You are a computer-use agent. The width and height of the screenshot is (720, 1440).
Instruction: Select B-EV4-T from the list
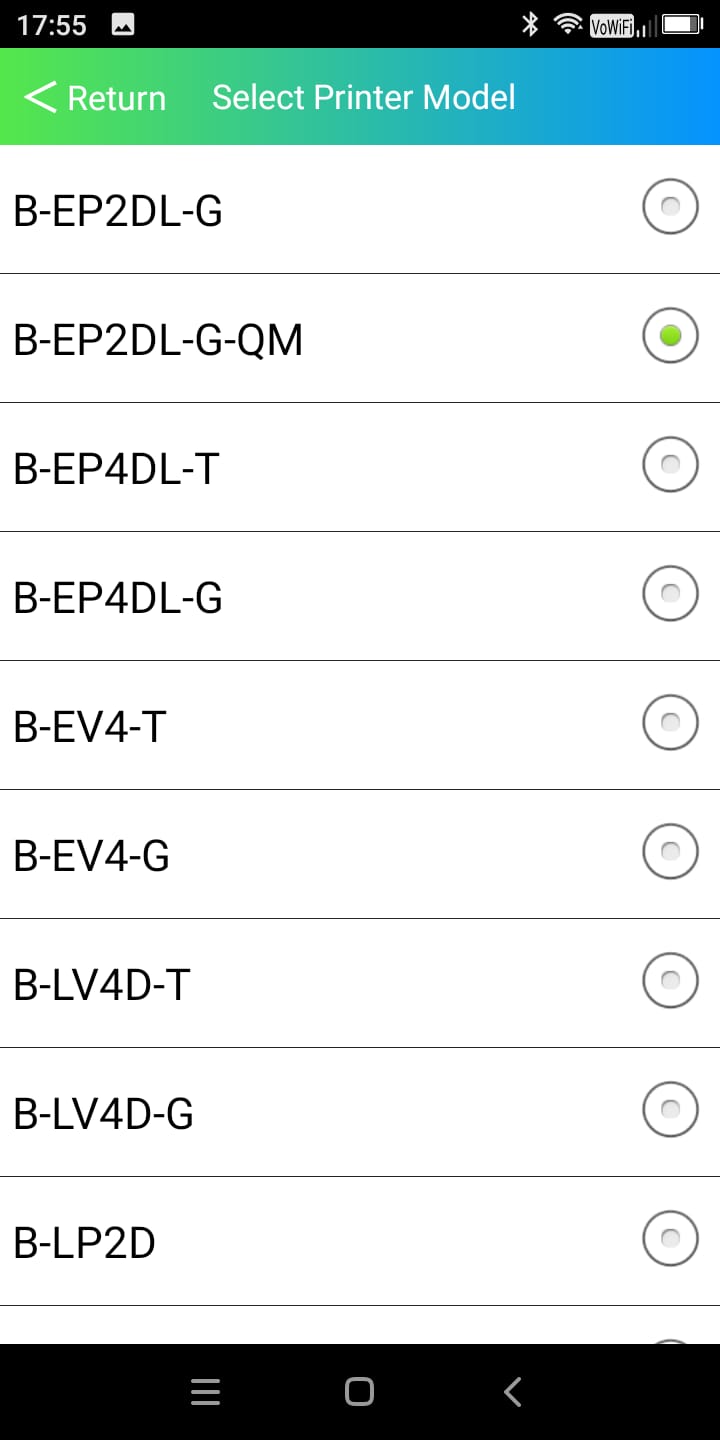(360, 726)
